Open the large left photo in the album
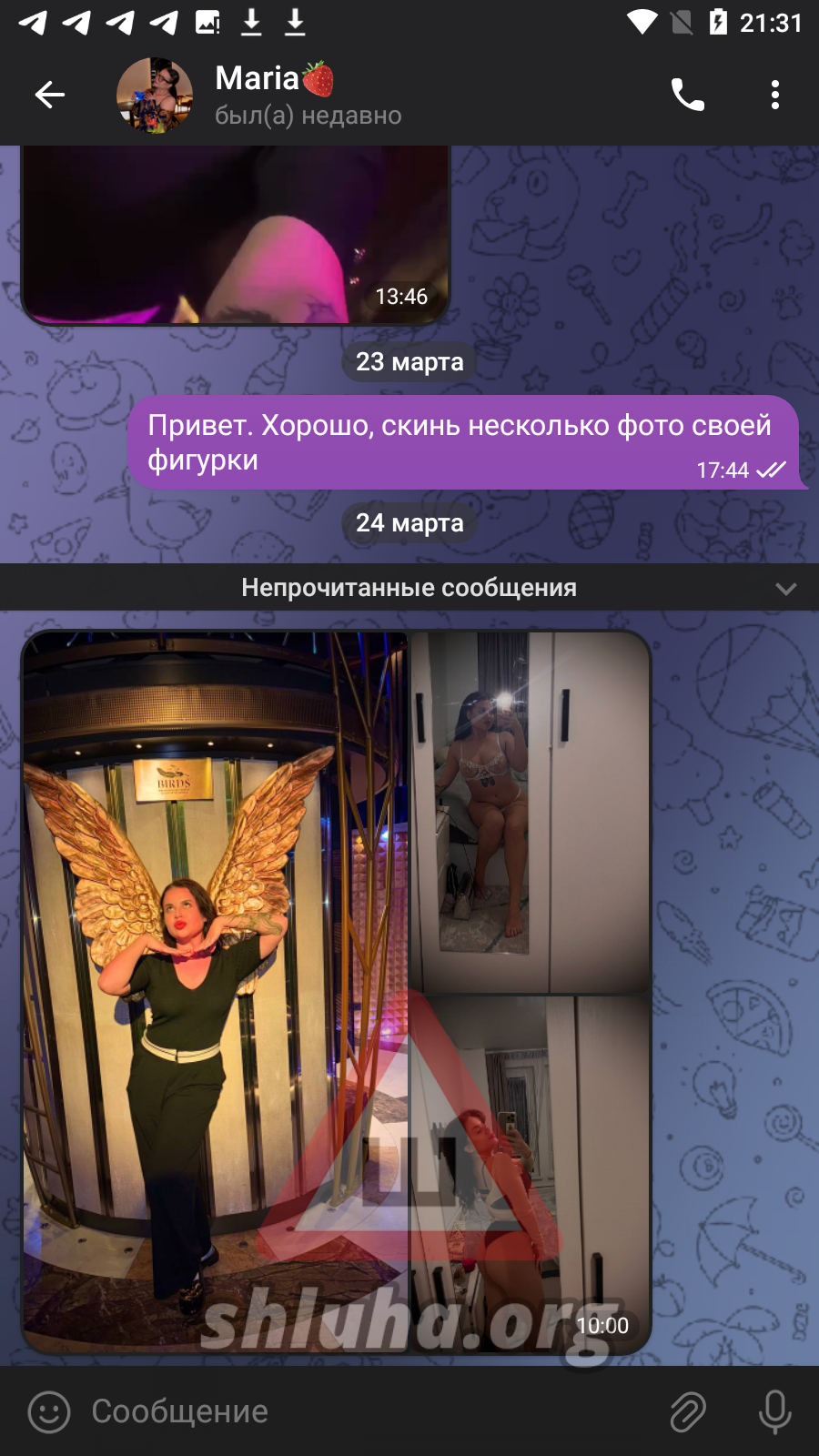819x1456 pixels. [x=216, y=992]
